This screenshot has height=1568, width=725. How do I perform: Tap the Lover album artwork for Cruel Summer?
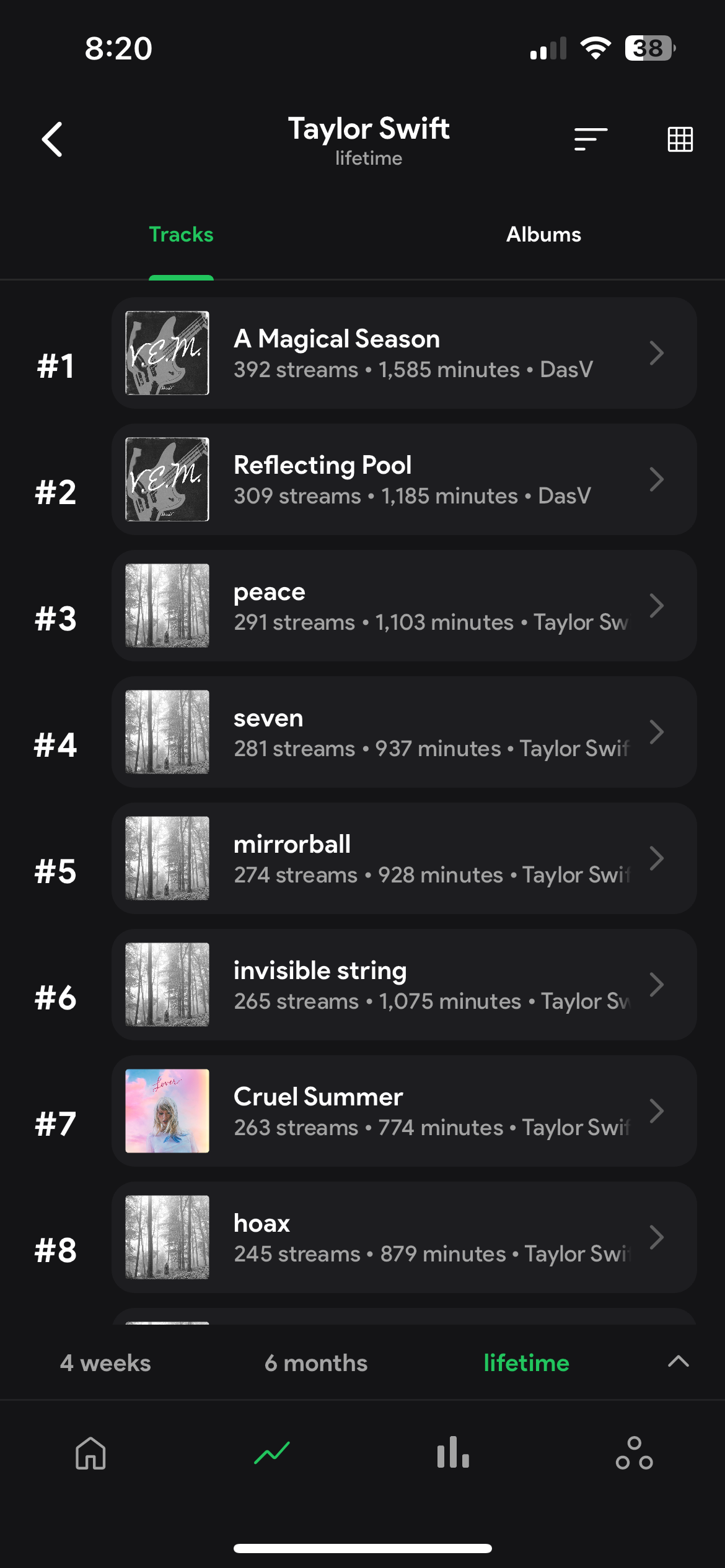(x=167, y=1110)
